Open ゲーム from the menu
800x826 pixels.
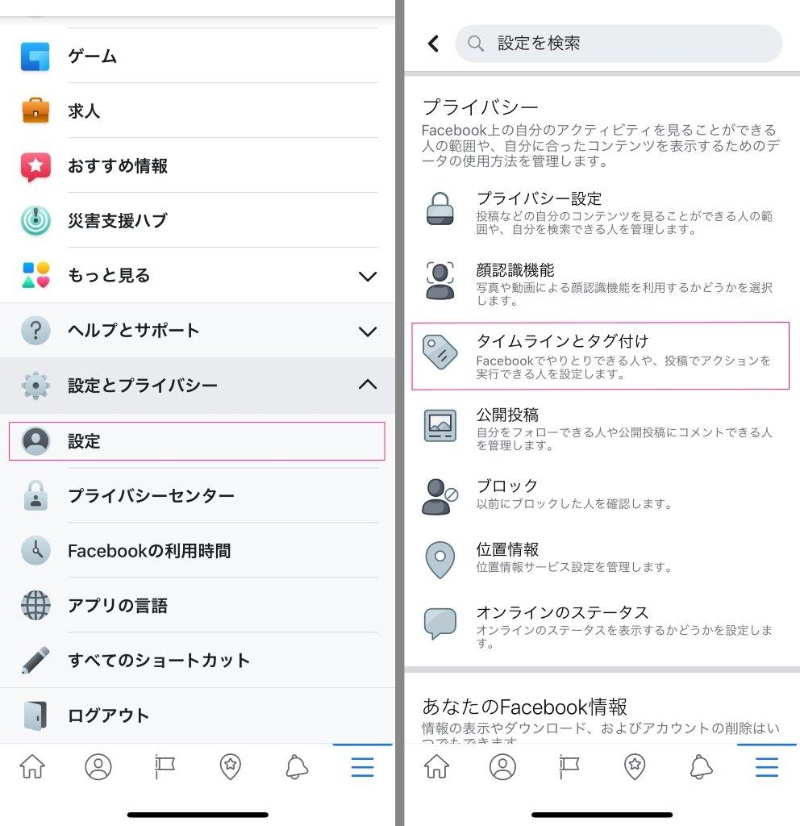pos(198,56)
